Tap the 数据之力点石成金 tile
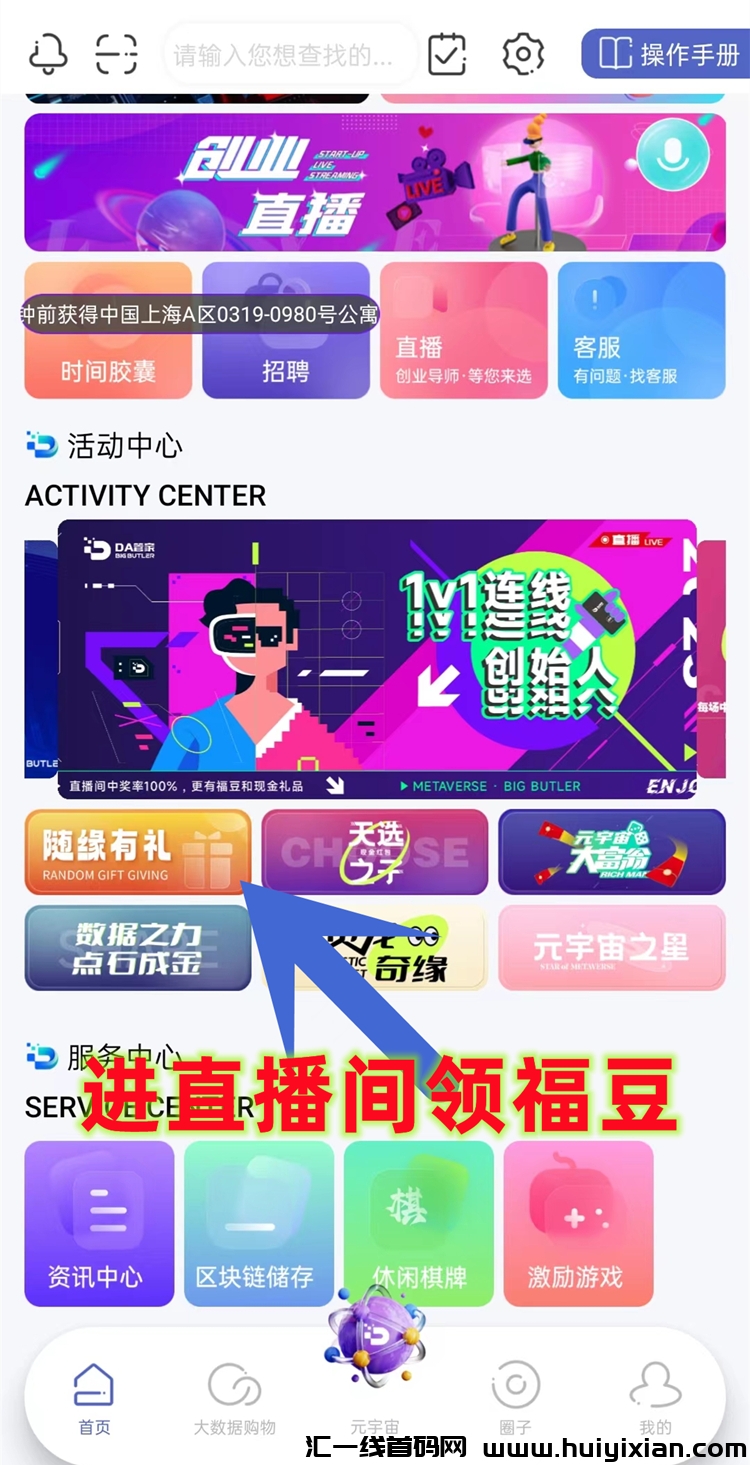Screen dimensions: 750x1465 click(x=137, y=948)
